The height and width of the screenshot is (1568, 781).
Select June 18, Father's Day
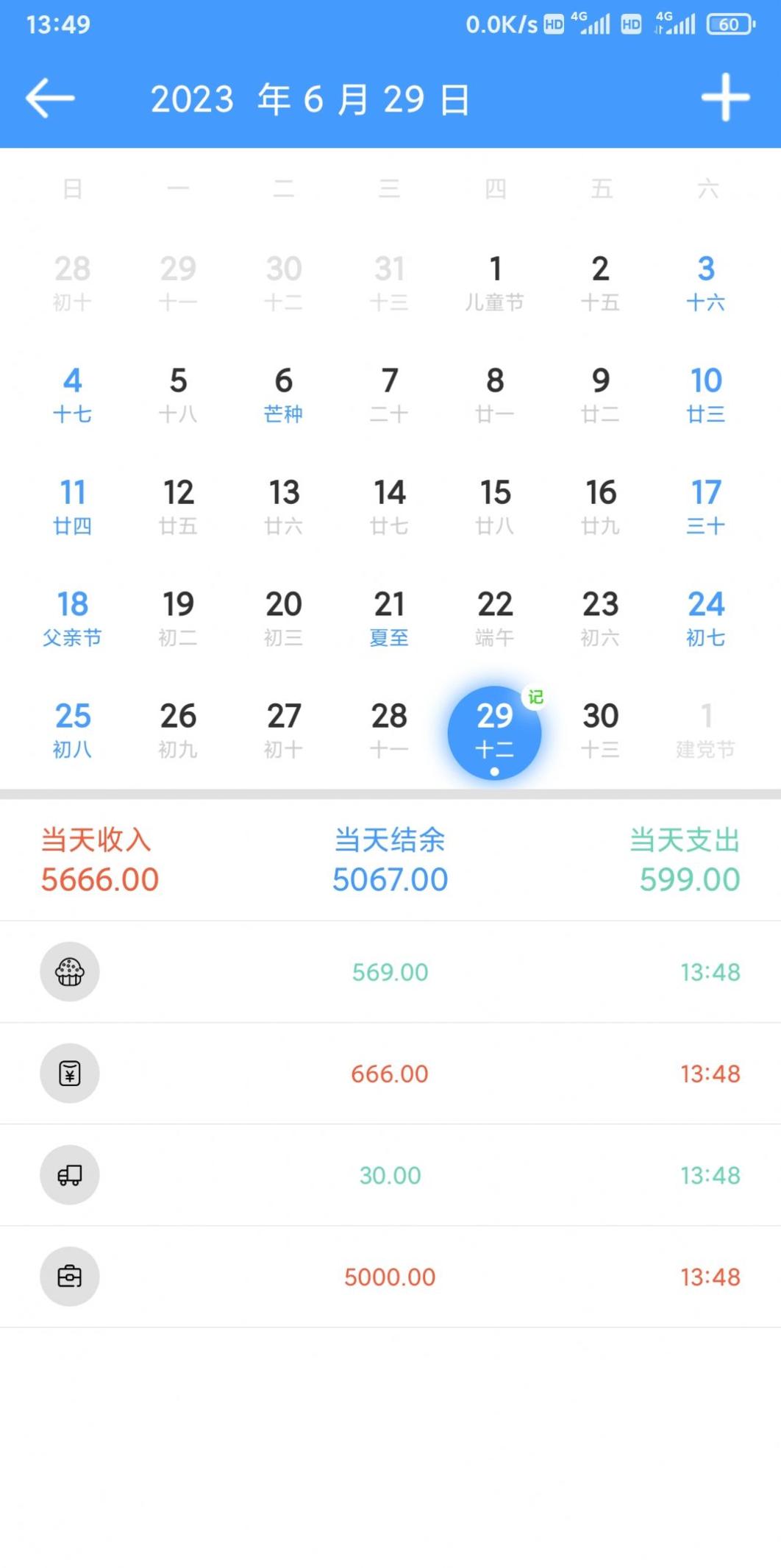point(71,618)
